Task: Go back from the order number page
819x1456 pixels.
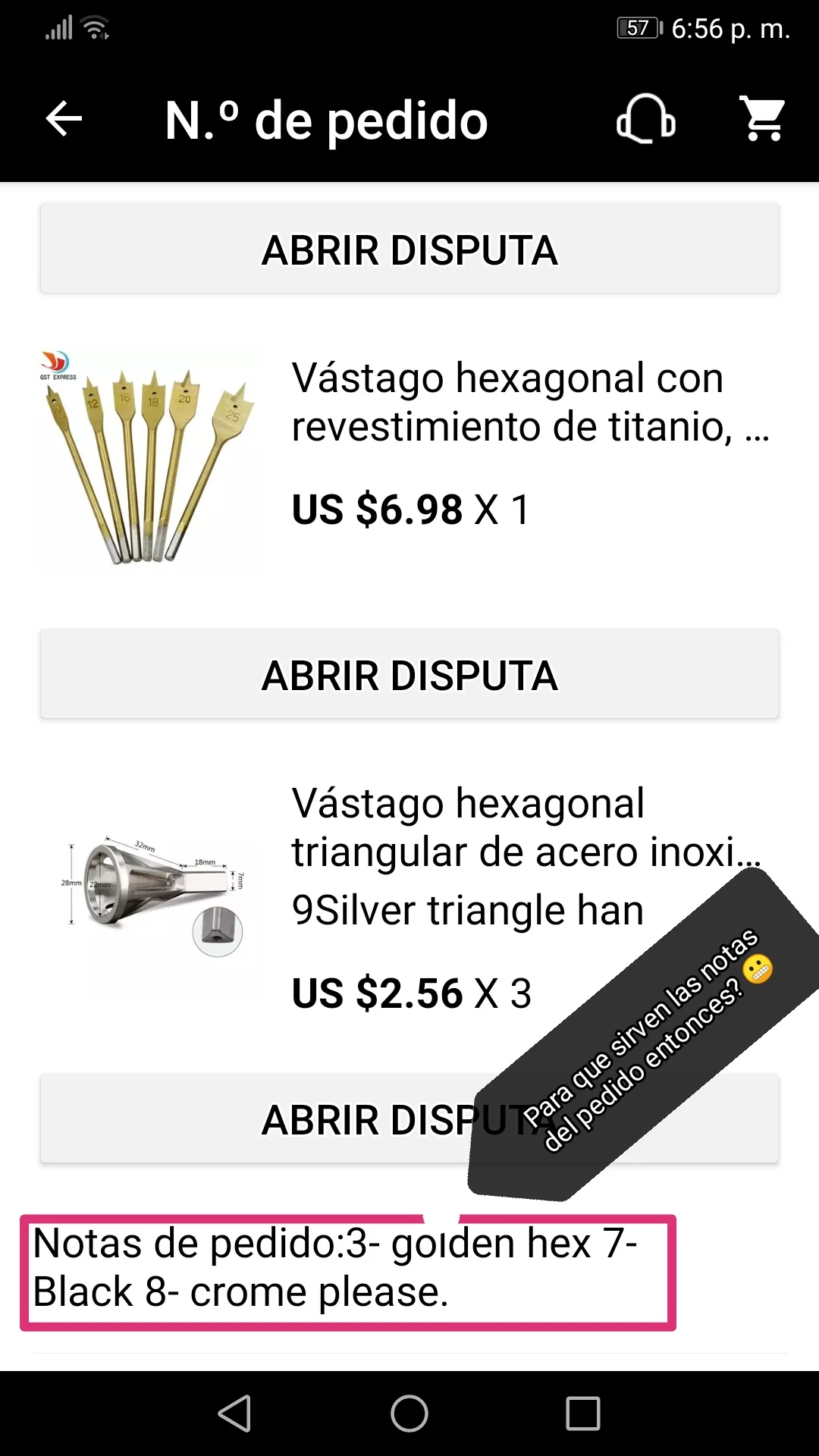Action: click(x=64, y=120)
